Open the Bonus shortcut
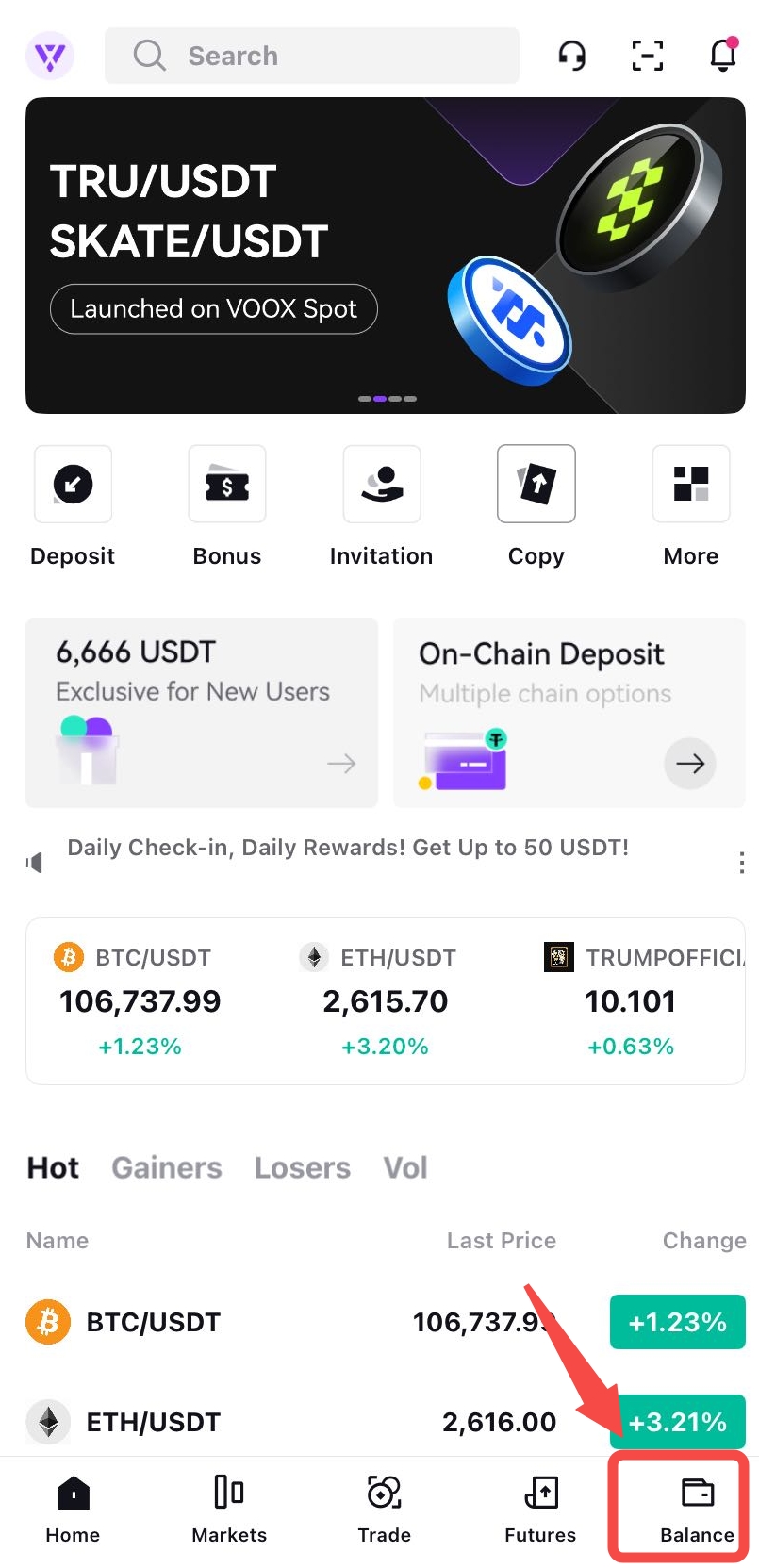 (227, 506)
